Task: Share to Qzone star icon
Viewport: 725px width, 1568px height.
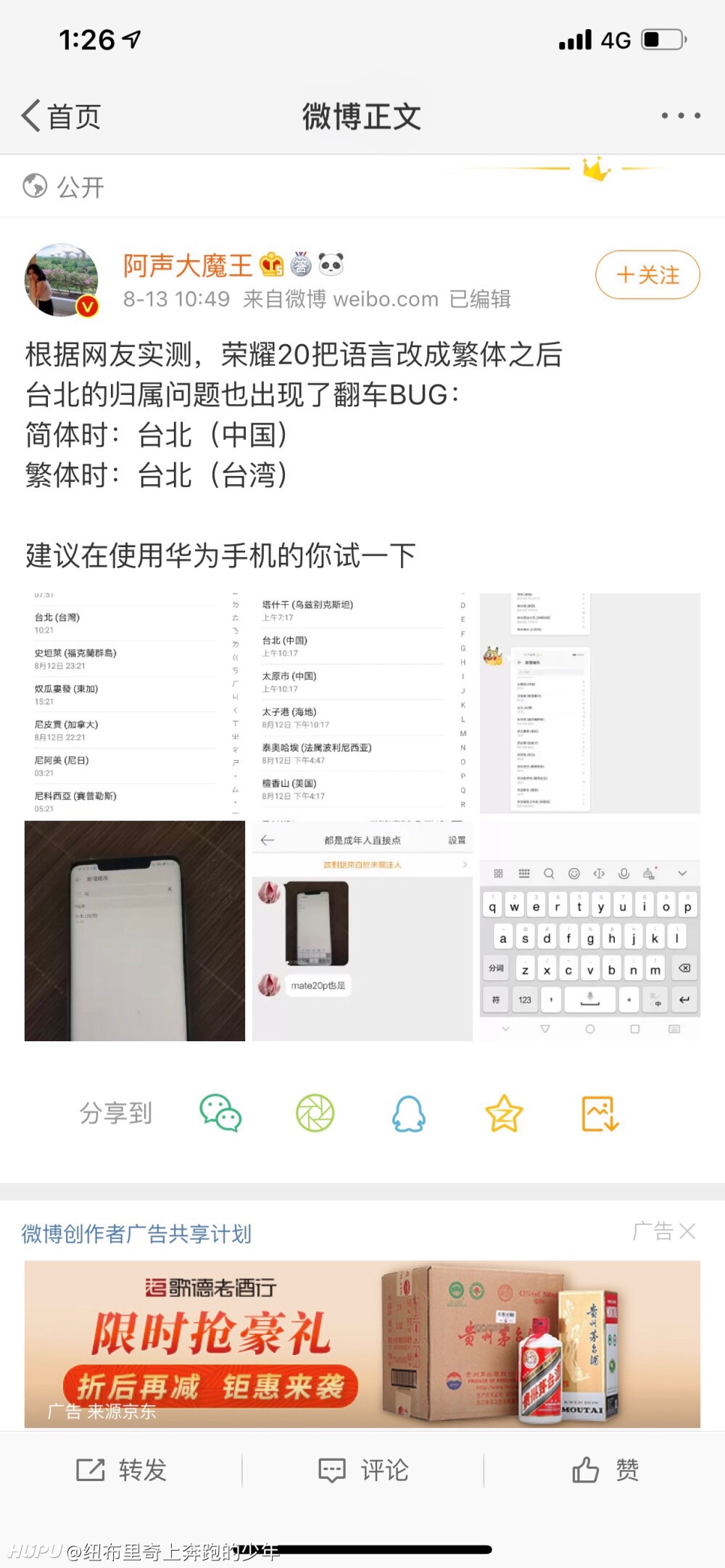Action: coord(504,1113)
